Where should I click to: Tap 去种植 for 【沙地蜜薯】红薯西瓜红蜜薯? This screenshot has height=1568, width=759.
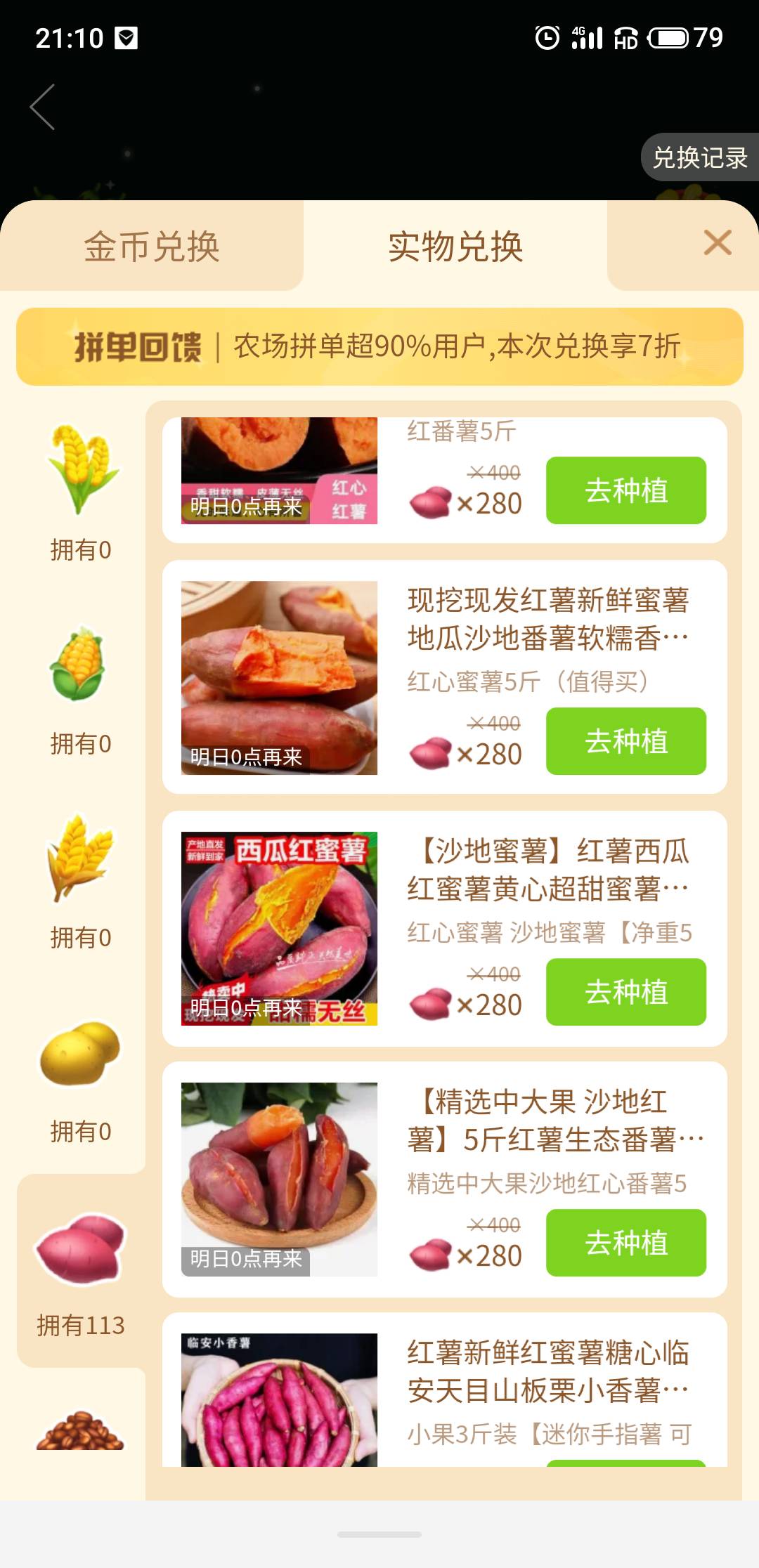(625, 992)
